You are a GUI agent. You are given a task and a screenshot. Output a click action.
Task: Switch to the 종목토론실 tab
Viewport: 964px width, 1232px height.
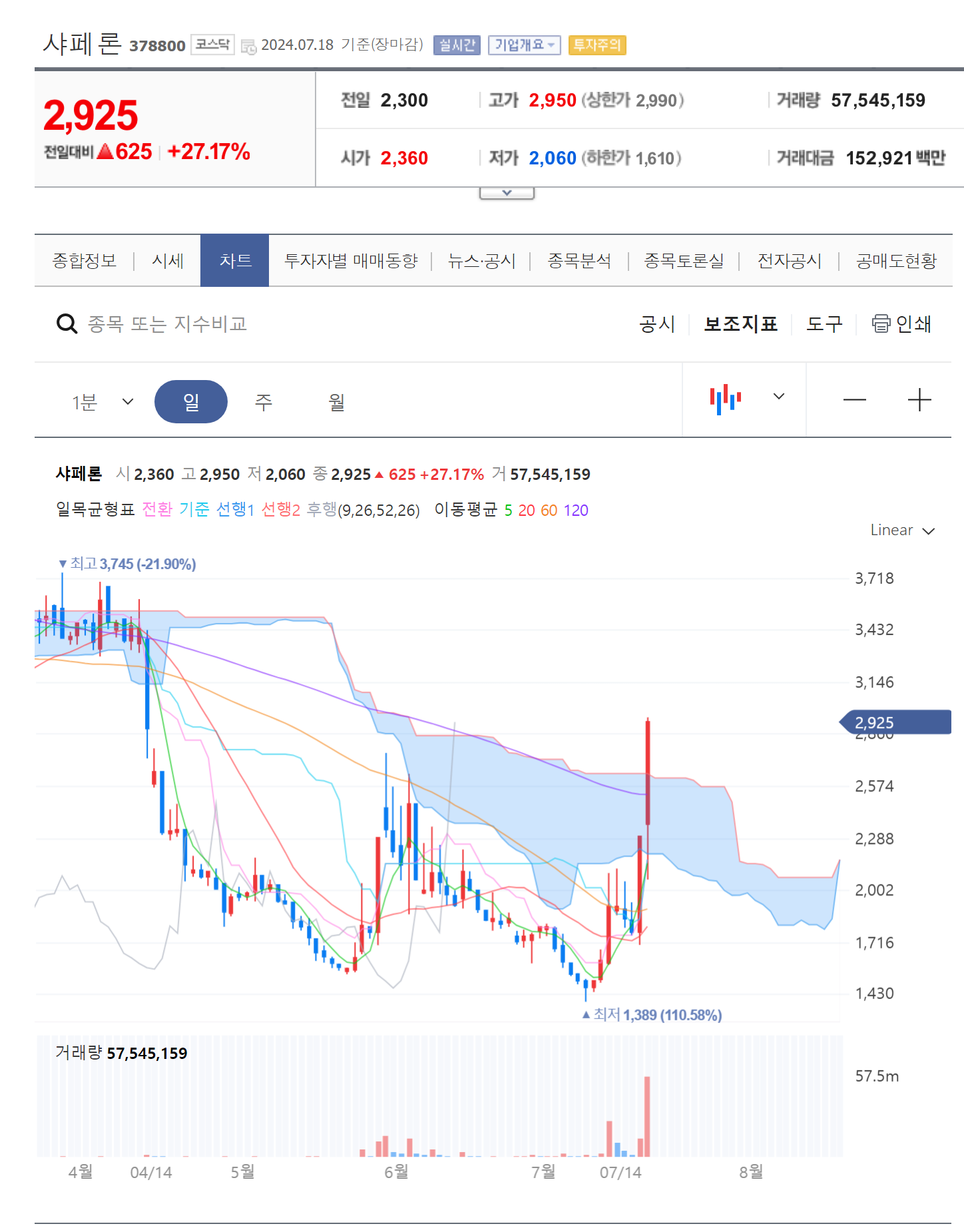(x=686, y=261)
